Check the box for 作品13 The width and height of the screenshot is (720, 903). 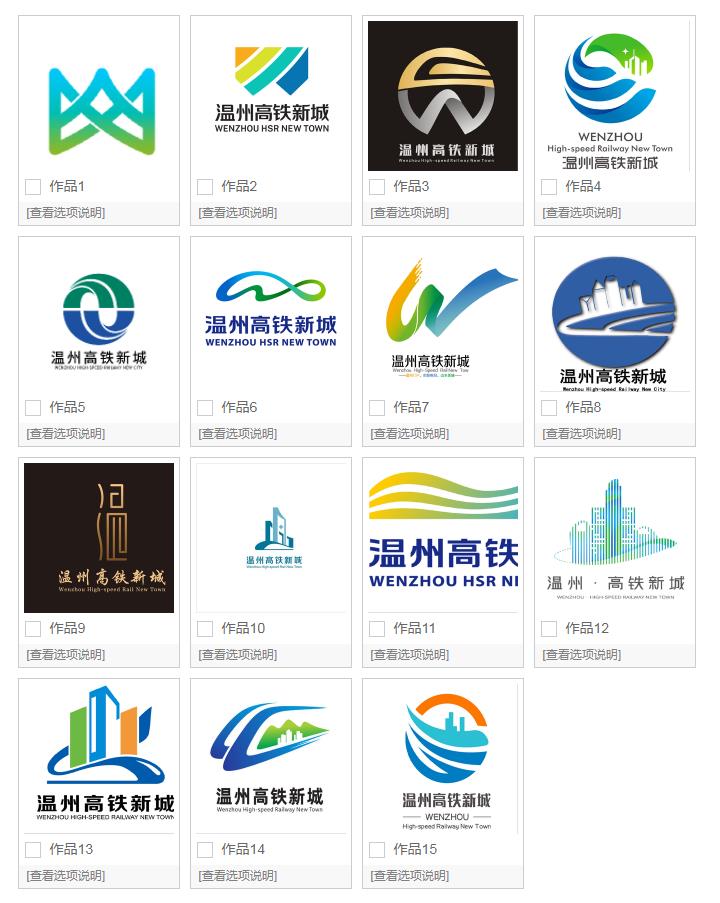[x=33, y=850]
